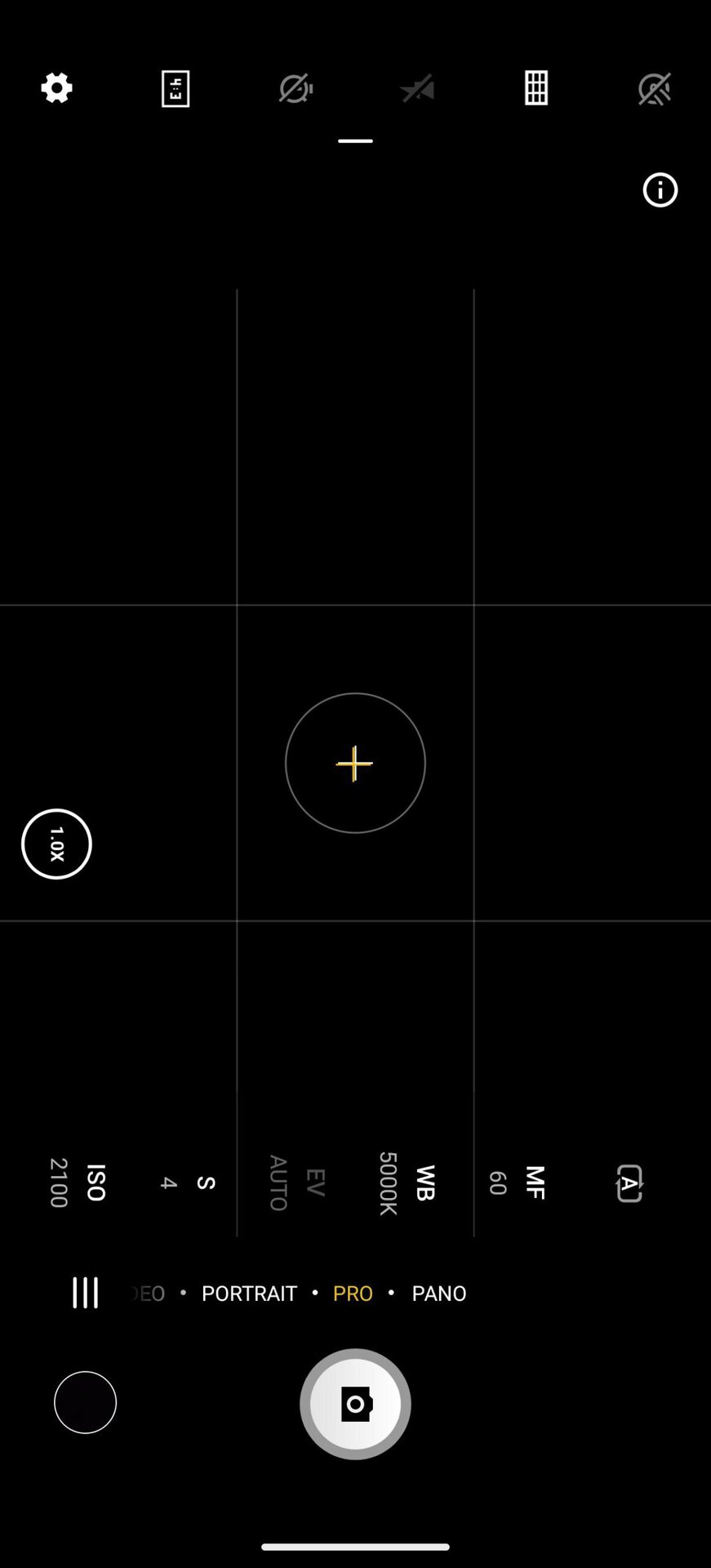
Task: Change the 4:3 aspect ratio
Action: (176, 88)
